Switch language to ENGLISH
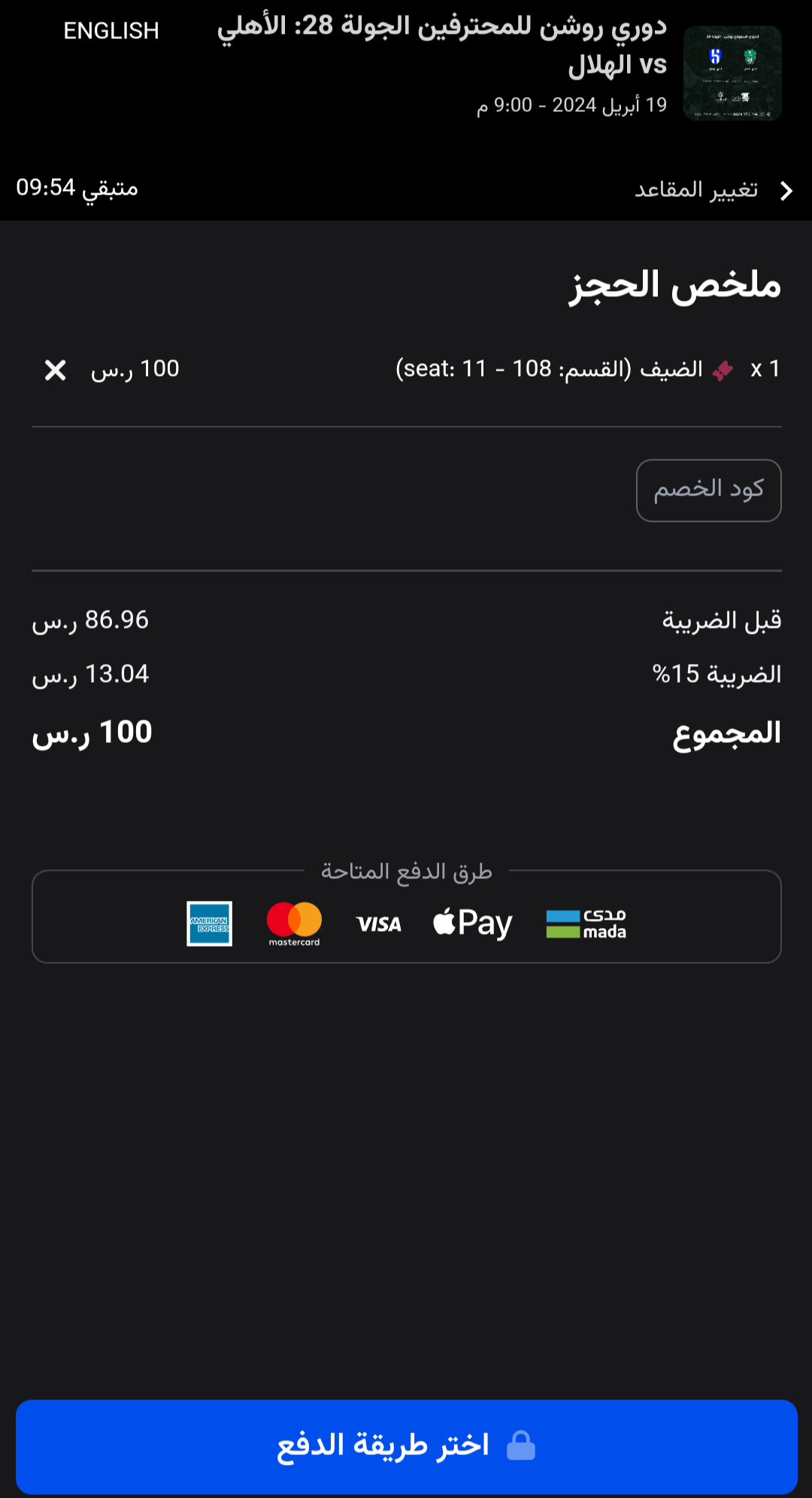The width and height of the screenshot is (812, 1498). point(111,31)
